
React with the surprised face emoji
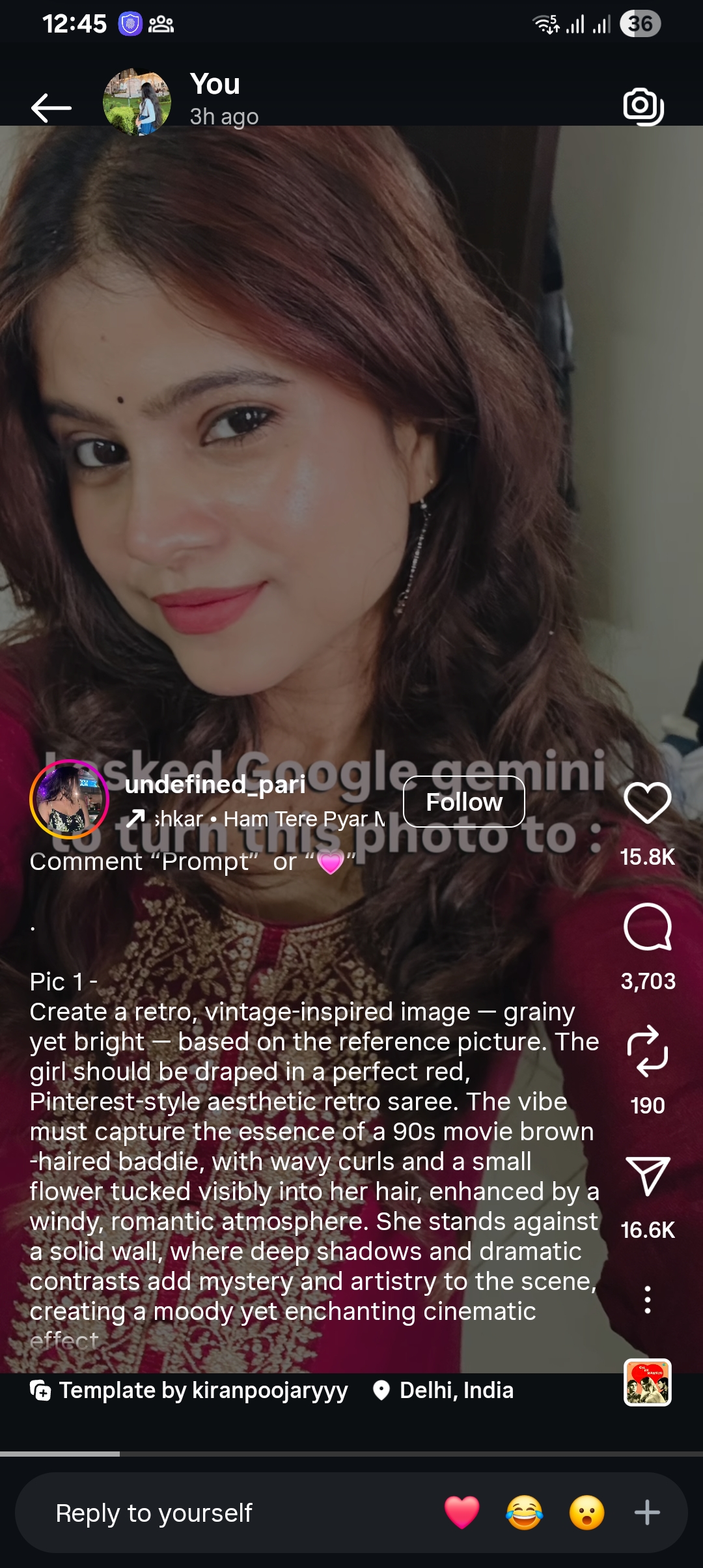pyautogui.click(x=586, y=1512)
